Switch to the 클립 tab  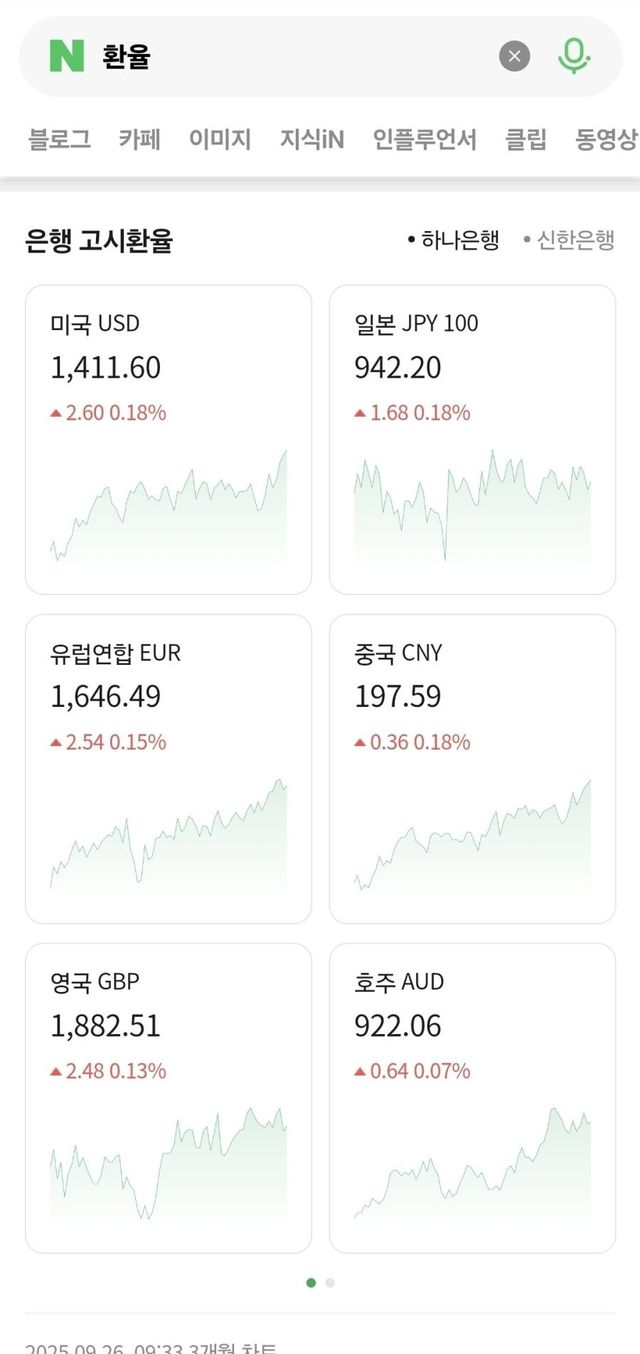[526, 140]
